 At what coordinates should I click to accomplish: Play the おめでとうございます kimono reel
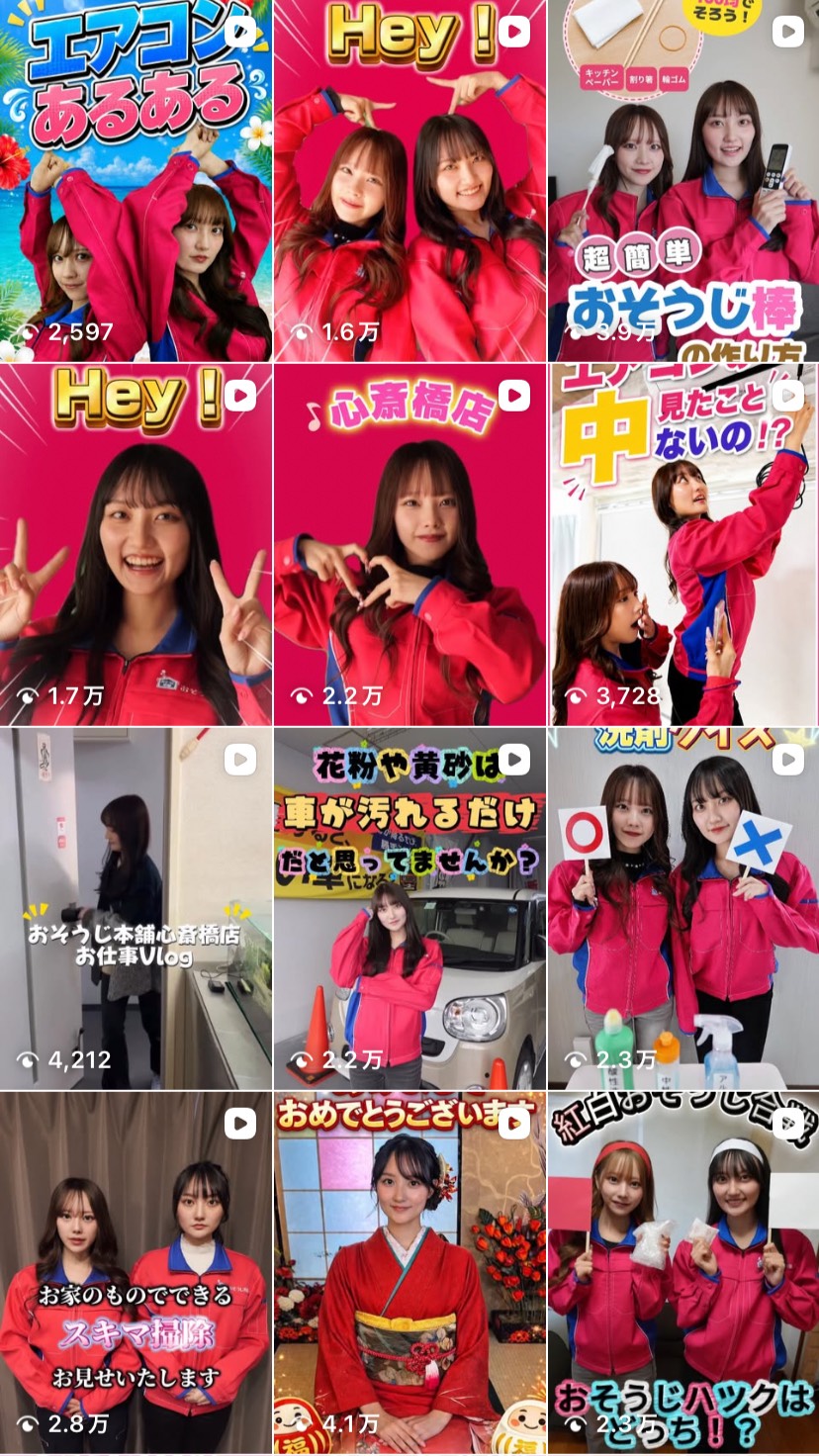pos(409,1273)
